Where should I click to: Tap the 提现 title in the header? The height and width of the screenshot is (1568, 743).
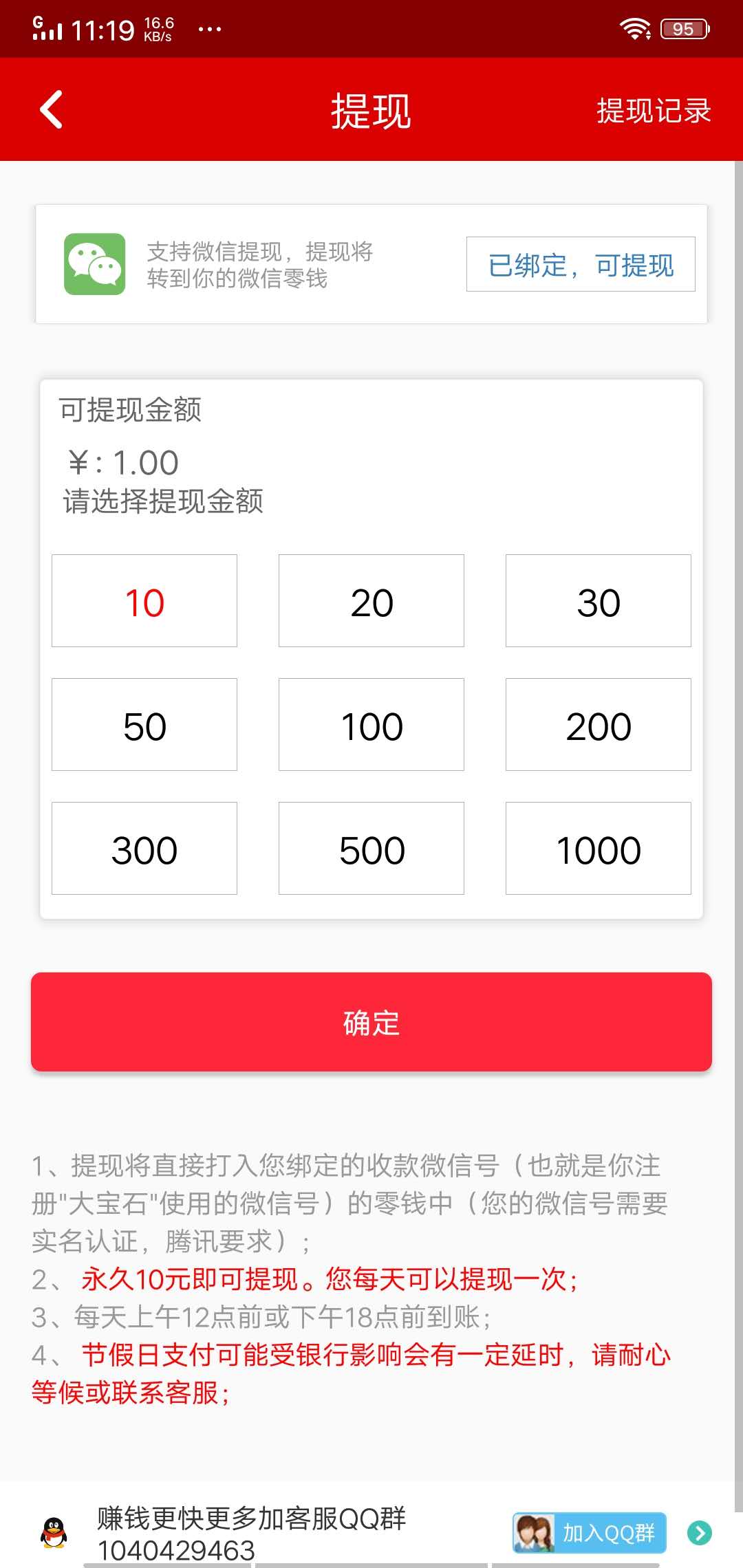pos(371,111)
